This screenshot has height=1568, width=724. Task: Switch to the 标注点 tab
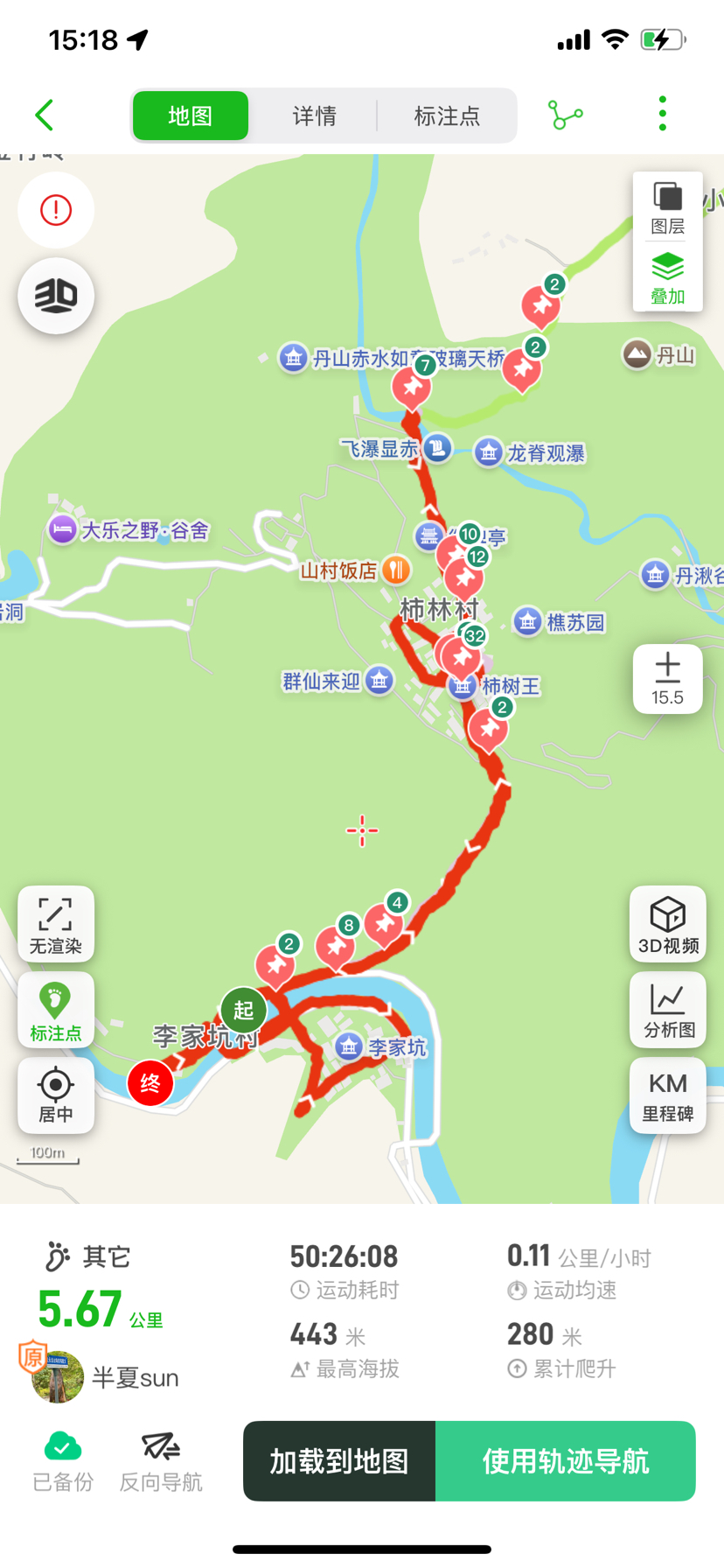coord(447,115)
